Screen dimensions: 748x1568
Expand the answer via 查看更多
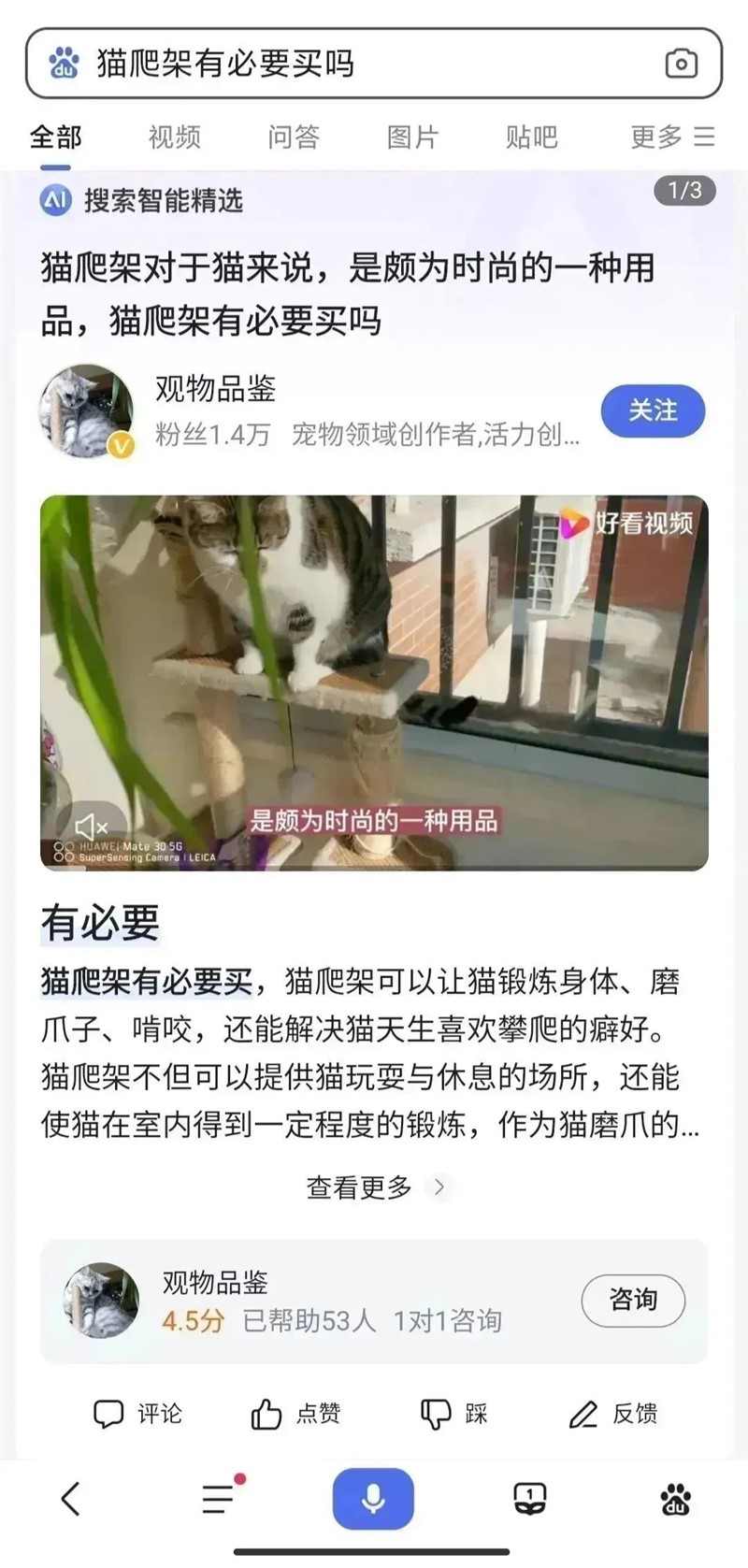click(374, 1187)
